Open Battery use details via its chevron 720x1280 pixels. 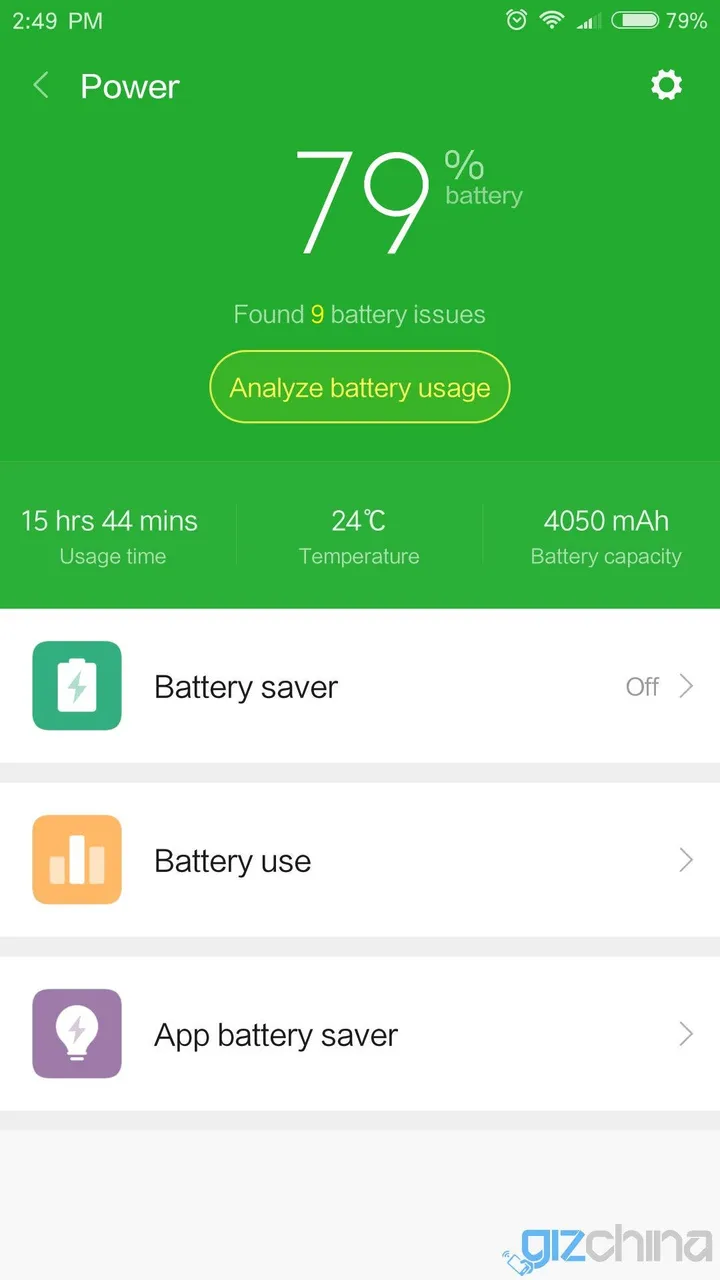click(x=687, y=860)
